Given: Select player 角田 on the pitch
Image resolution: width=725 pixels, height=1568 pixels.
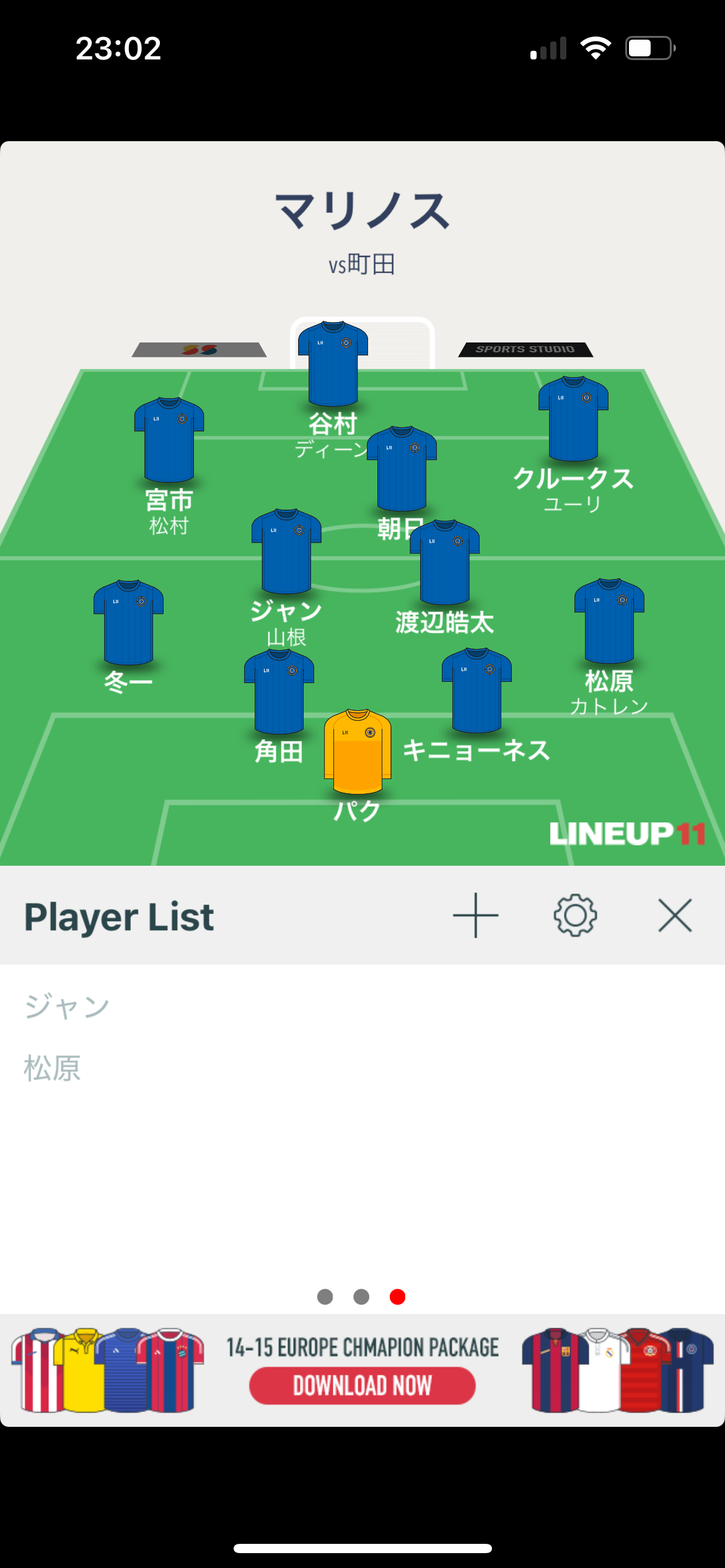Looking at the screenshot, I should pyautogui.click(x=279, y=692).
